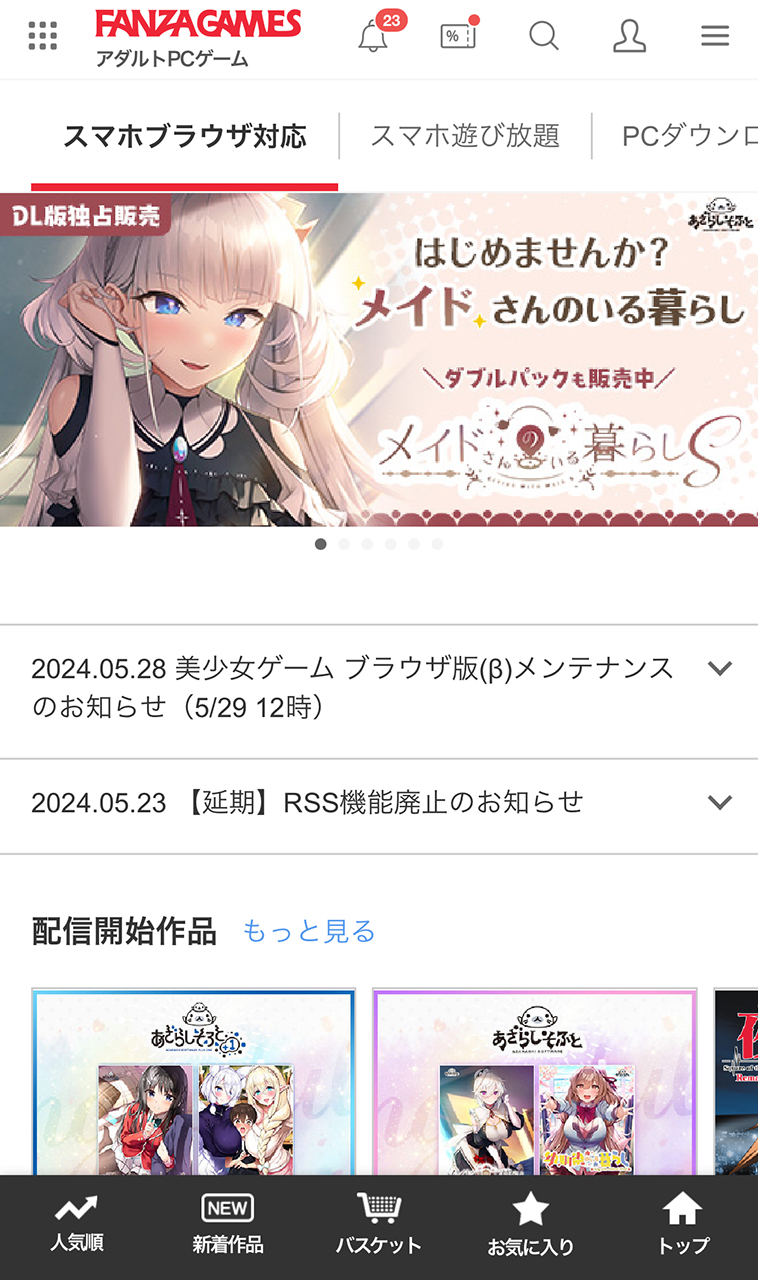View the バスケット cart

coord(378,1226)
